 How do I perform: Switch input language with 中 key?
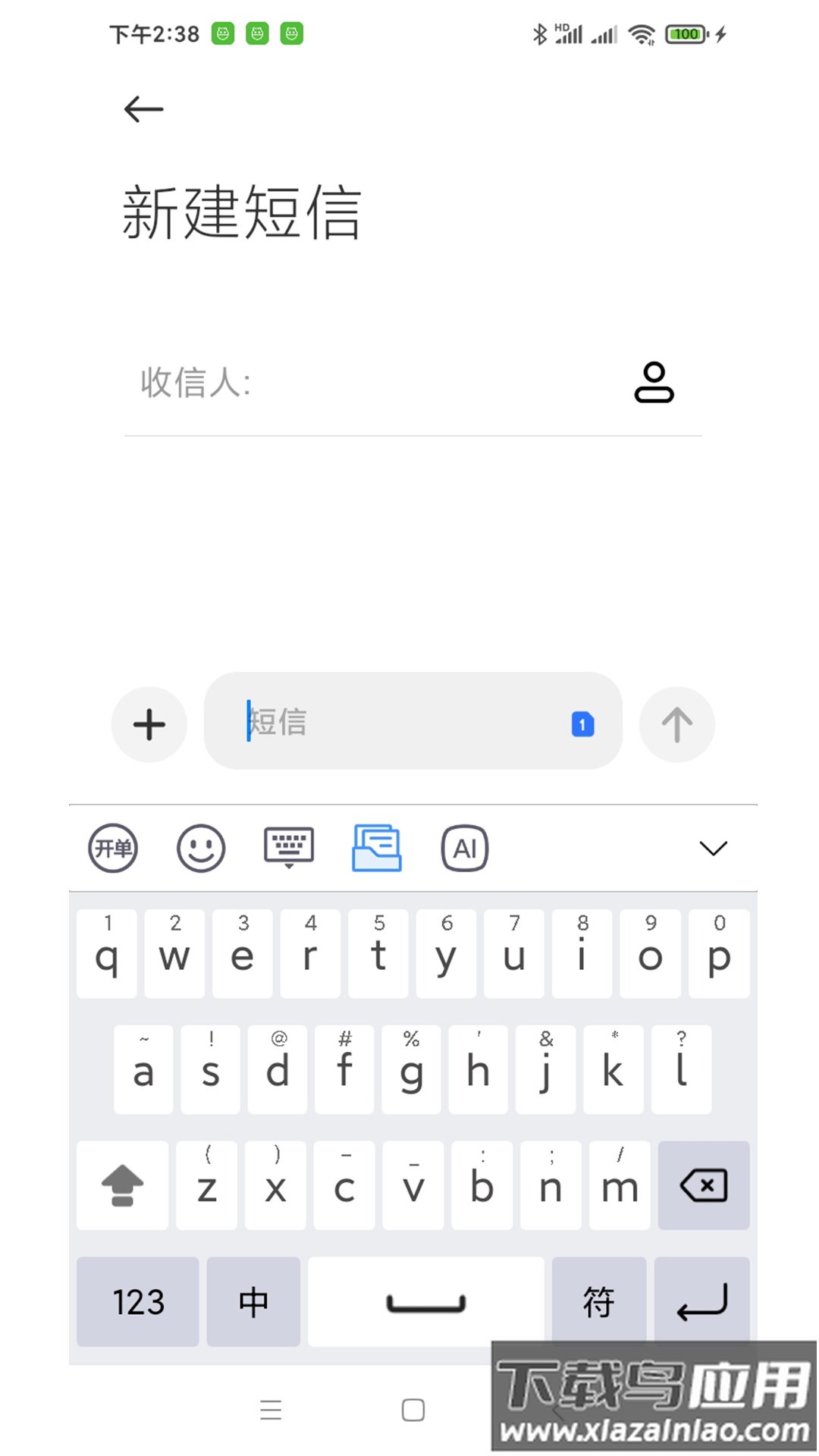[x=253, y=1302]
